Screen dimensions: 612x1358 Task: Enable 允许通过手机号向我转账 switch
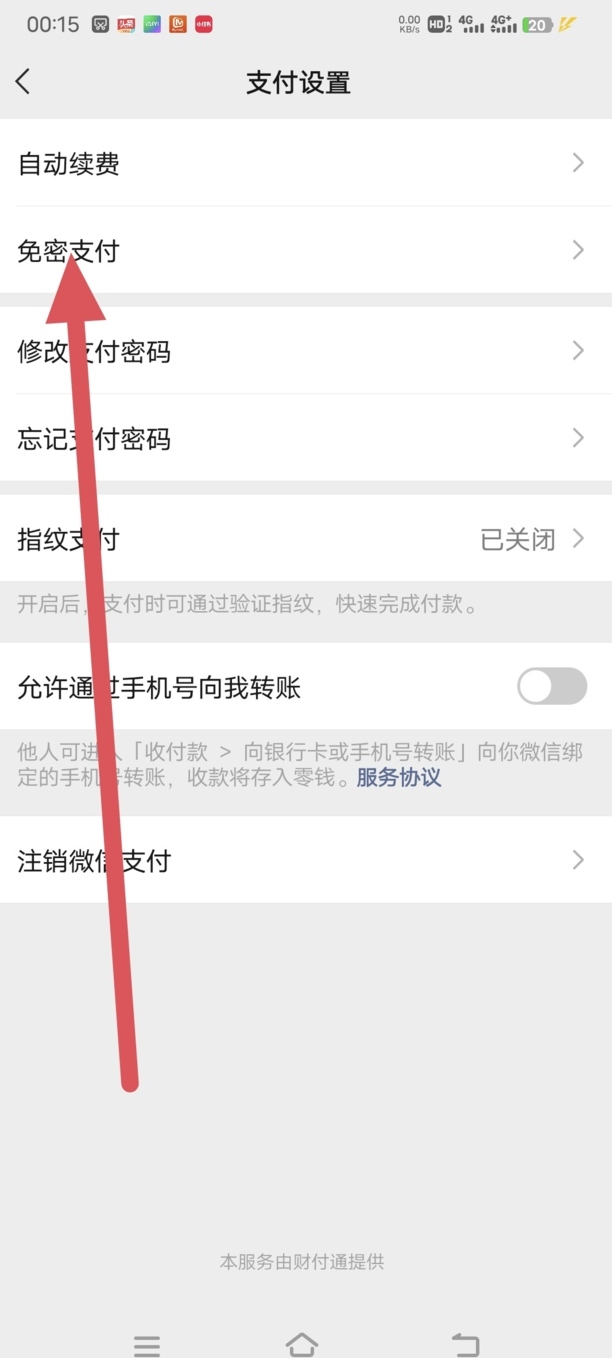(551, 687)
